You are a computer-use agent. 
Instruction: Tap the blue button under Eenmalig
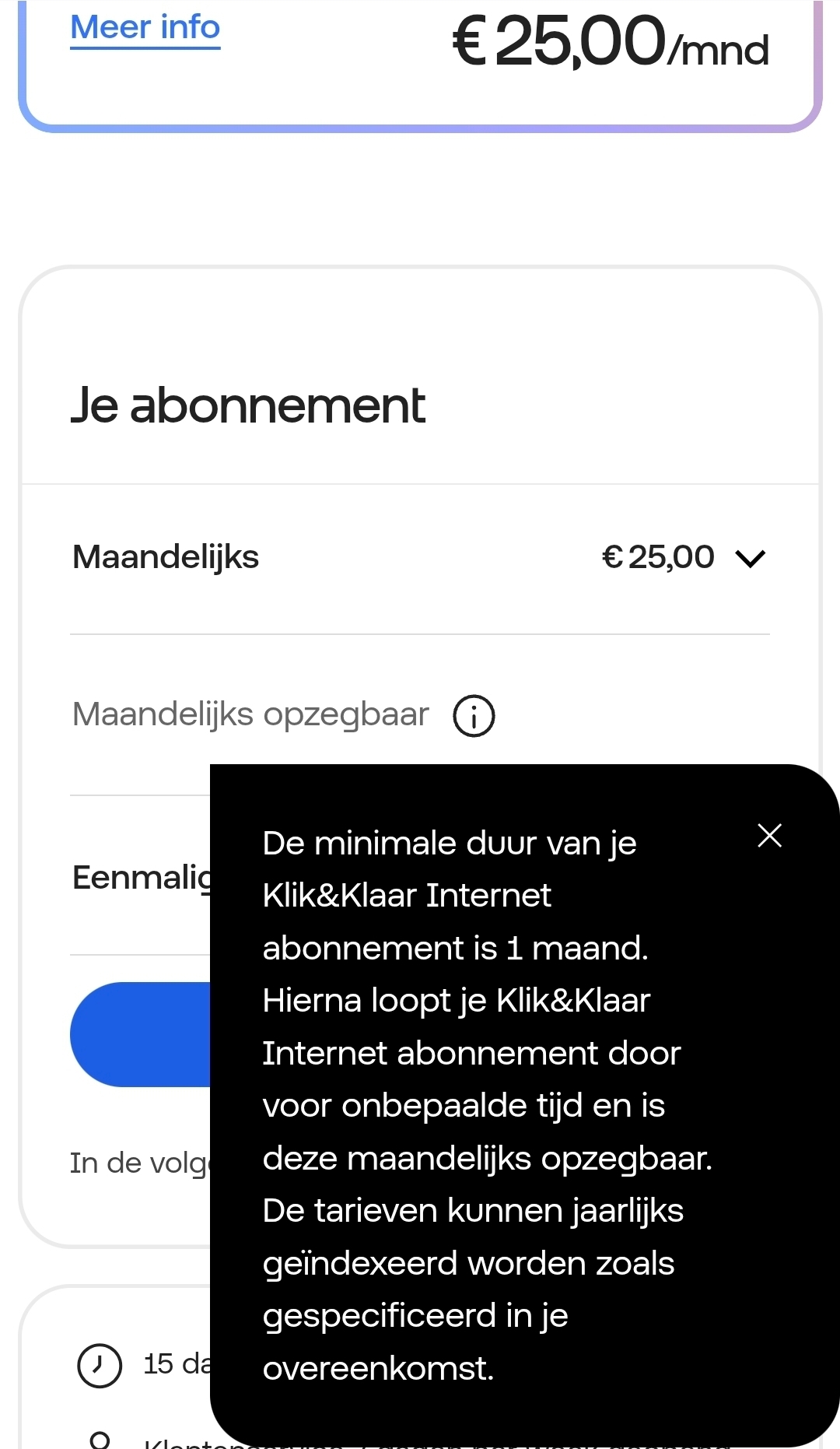(x=141, y=1035)
